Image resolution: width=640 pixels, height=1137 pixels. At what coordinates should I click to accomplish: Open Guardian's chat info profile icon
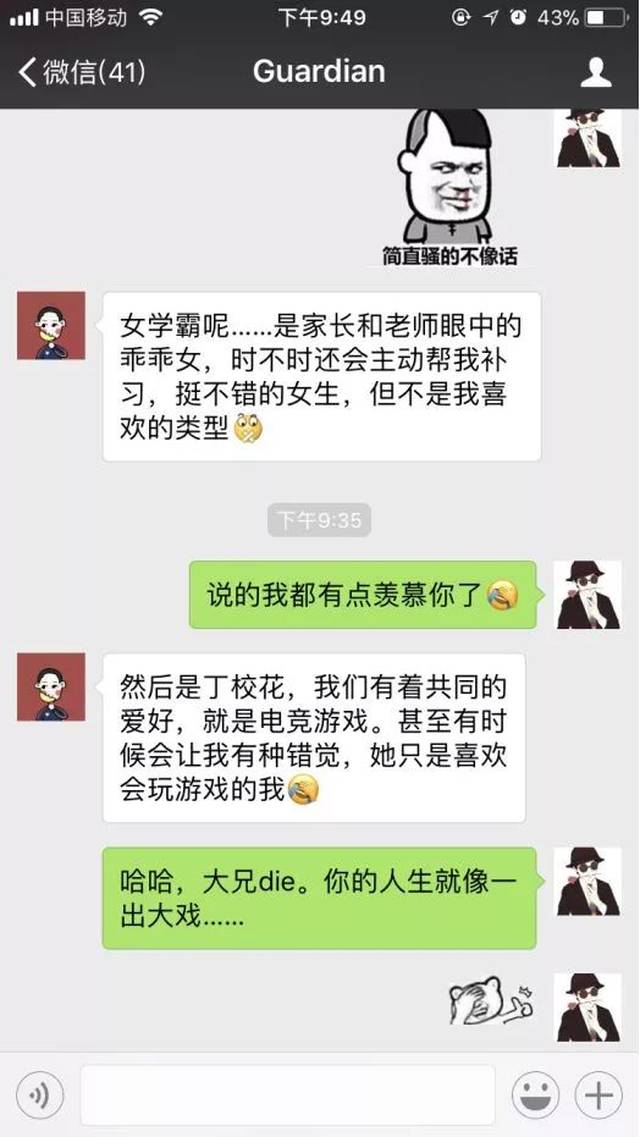pyautogui.click(x=596, y=72)
